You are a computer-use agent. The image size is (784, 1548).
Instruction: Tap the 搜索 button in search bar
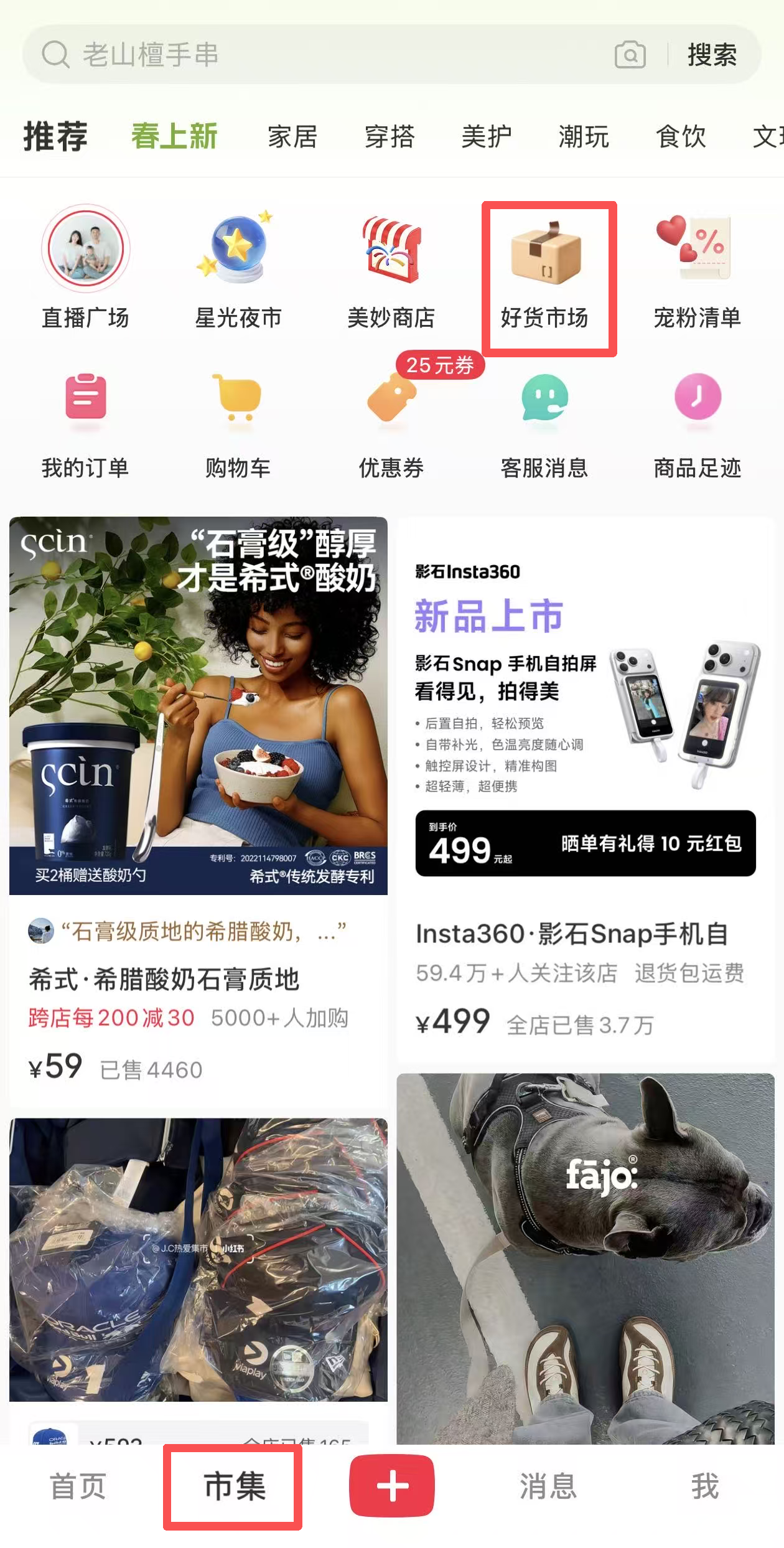(712, 55)
